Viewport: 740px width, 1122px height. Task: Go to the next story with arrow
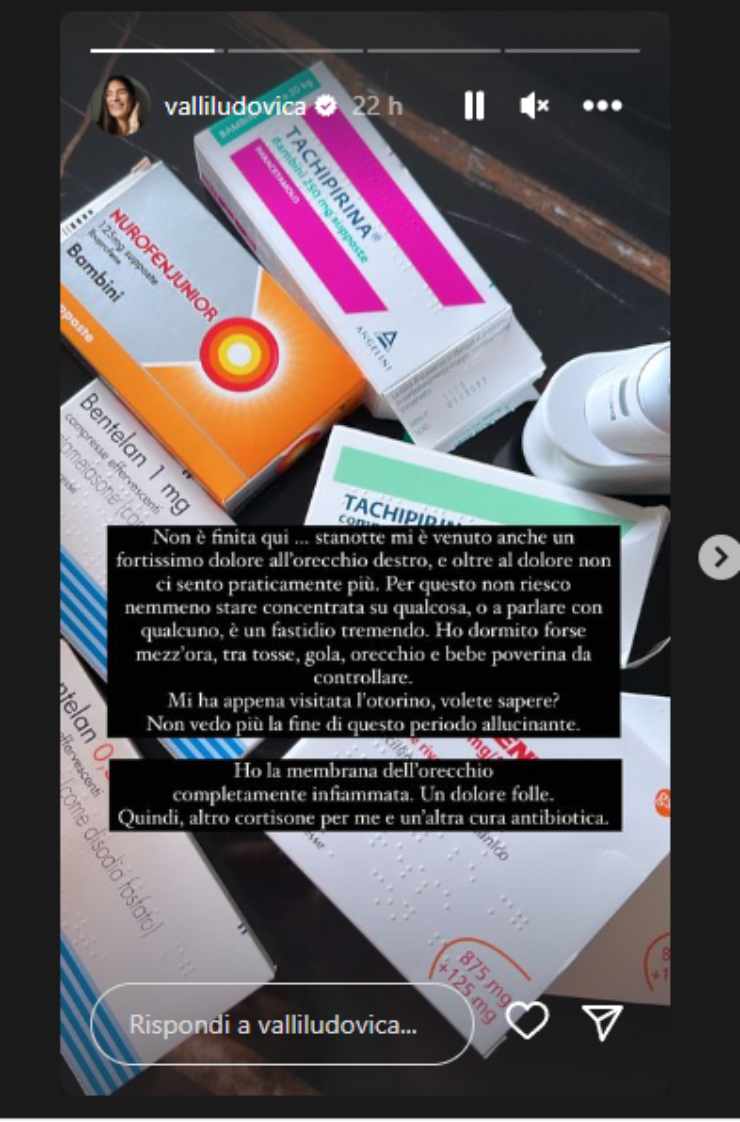coord(719,557)
